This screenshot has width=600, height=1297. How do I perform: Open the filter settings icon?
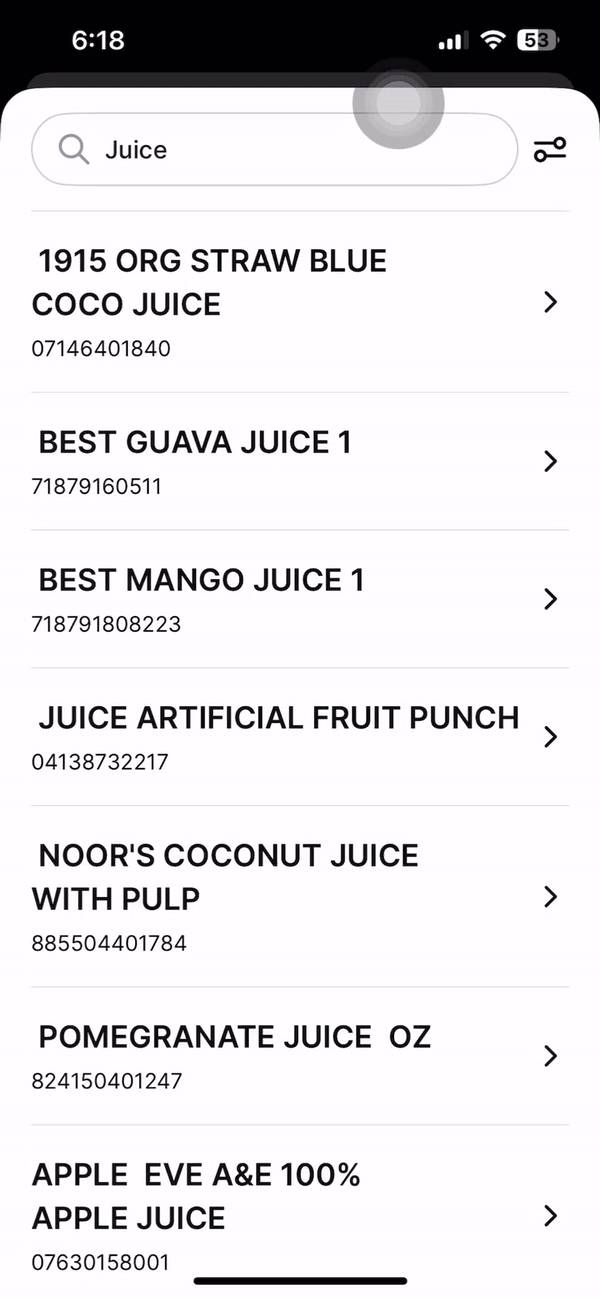[549, 150]
